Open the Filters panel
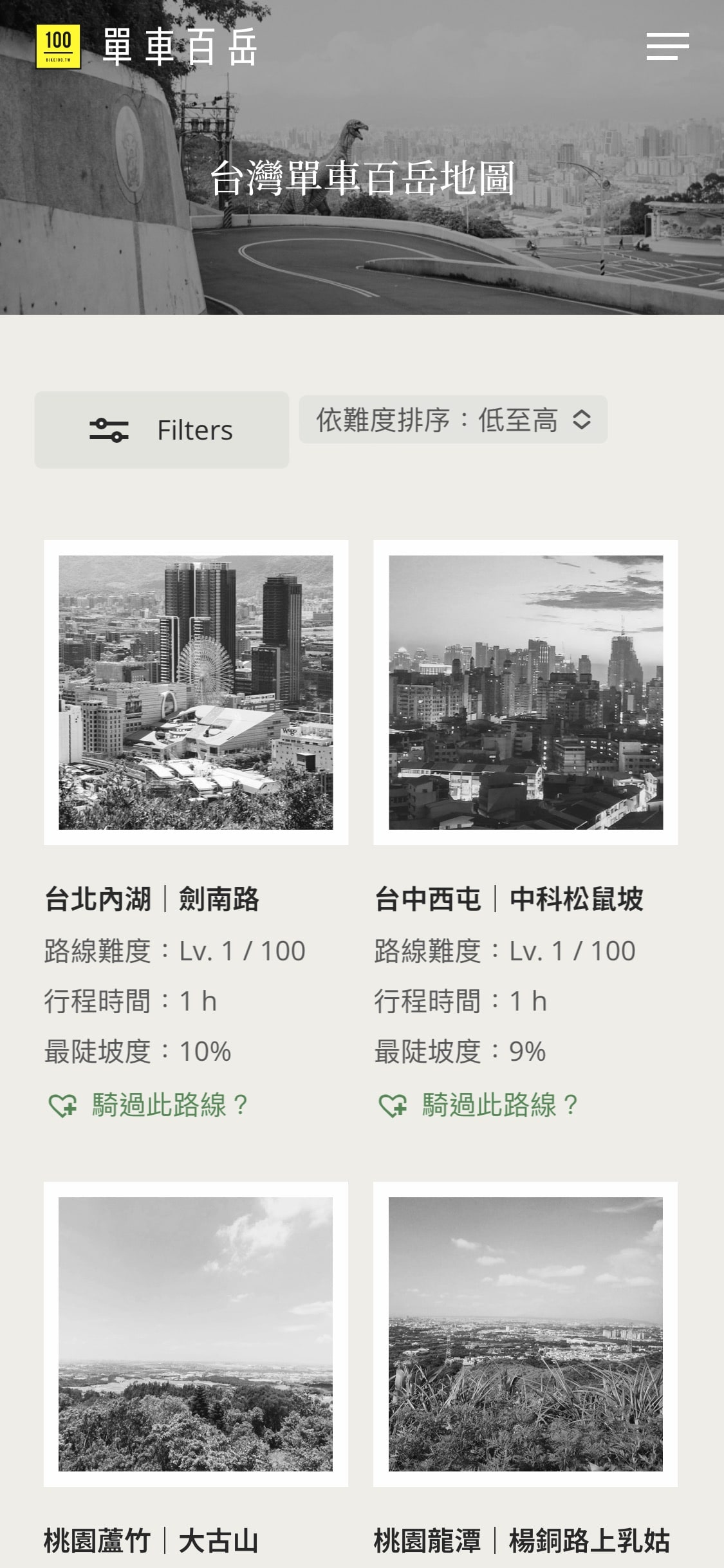This screenshot has width=724, height=1568. 162,430
